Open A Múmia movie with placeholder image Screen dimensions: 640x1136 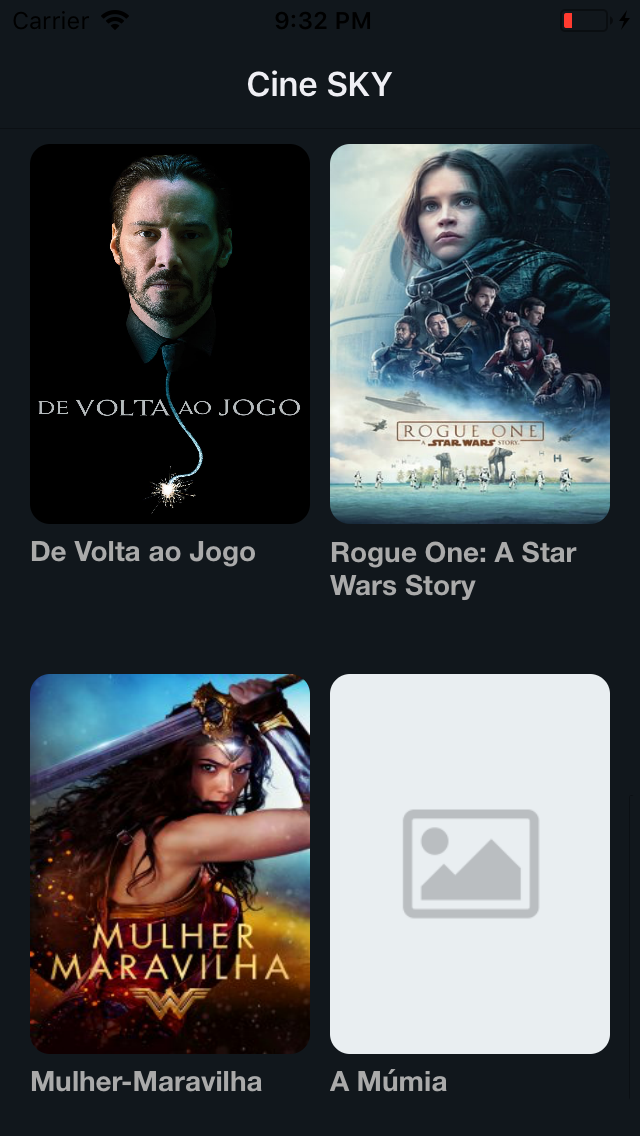click(470, 863)
